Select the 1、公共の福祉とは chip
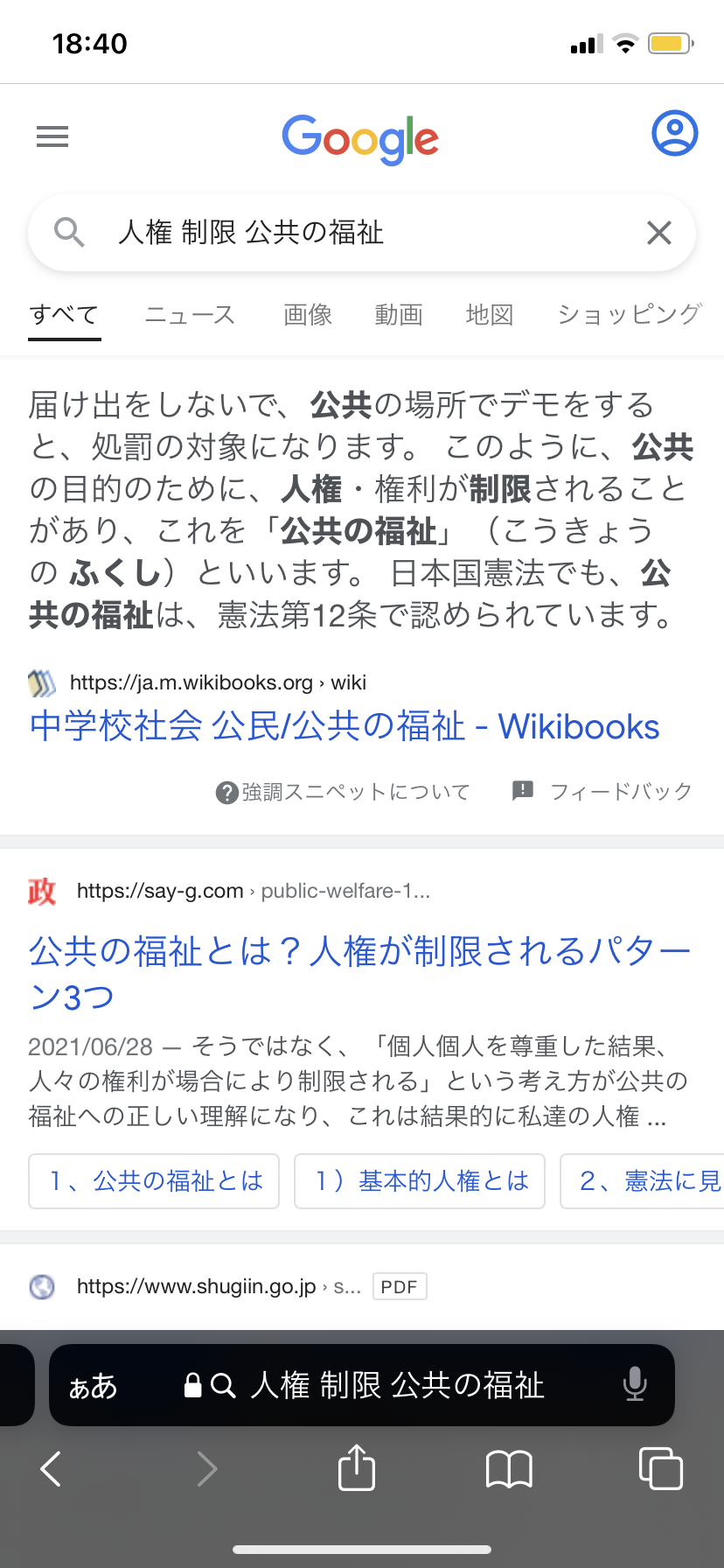The width and height of the screenshot is (724, 1568). pyautogui.click(x=154, y=1181)
